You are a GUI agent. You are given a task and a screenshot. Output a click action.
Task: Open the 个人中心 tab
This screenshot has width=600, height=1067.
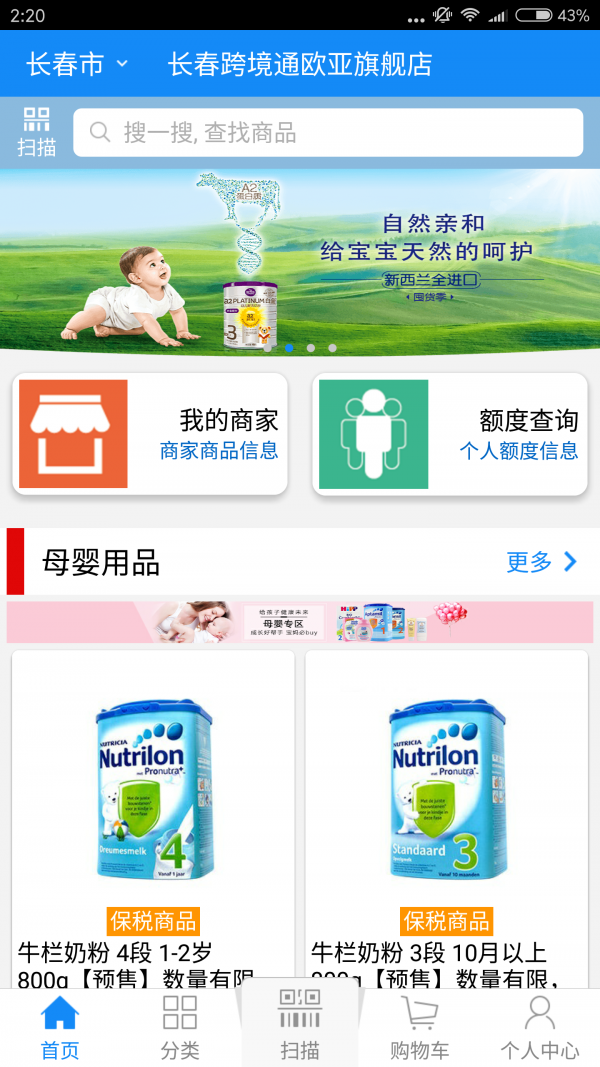coord(540,1028)
